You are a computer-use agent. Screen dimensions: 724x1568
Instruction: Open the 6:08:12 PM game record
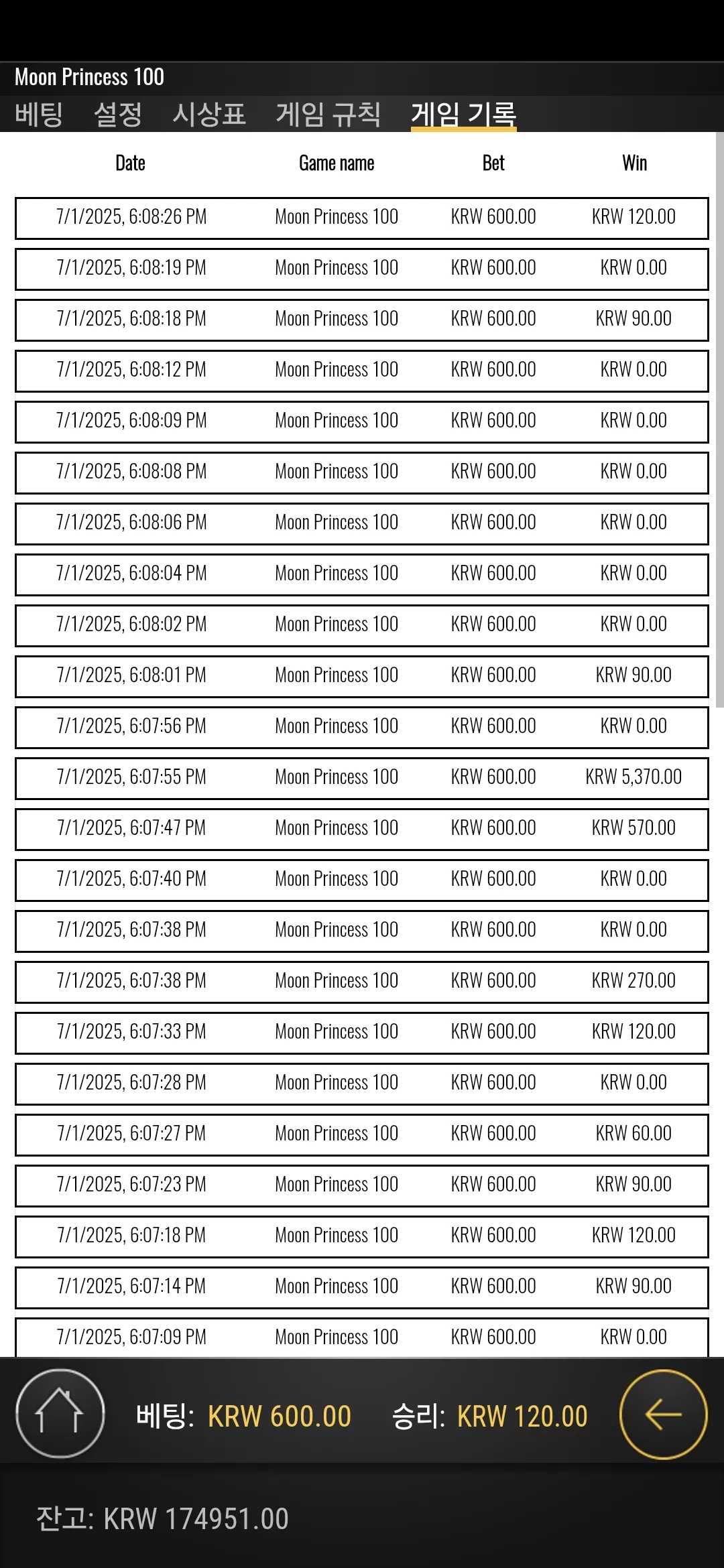[362, 371]
